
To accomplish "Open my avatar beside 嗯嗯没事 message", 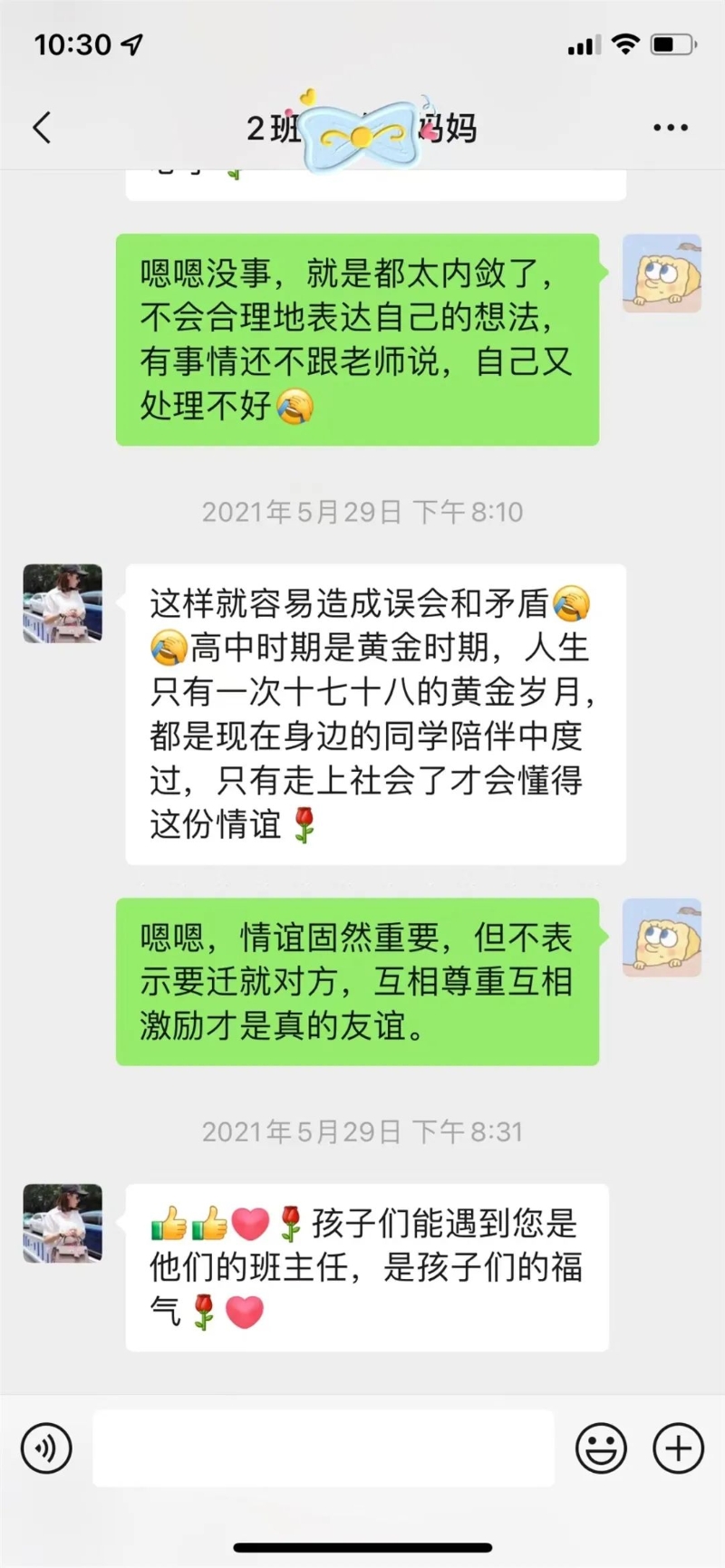I will tap(662, 274).
